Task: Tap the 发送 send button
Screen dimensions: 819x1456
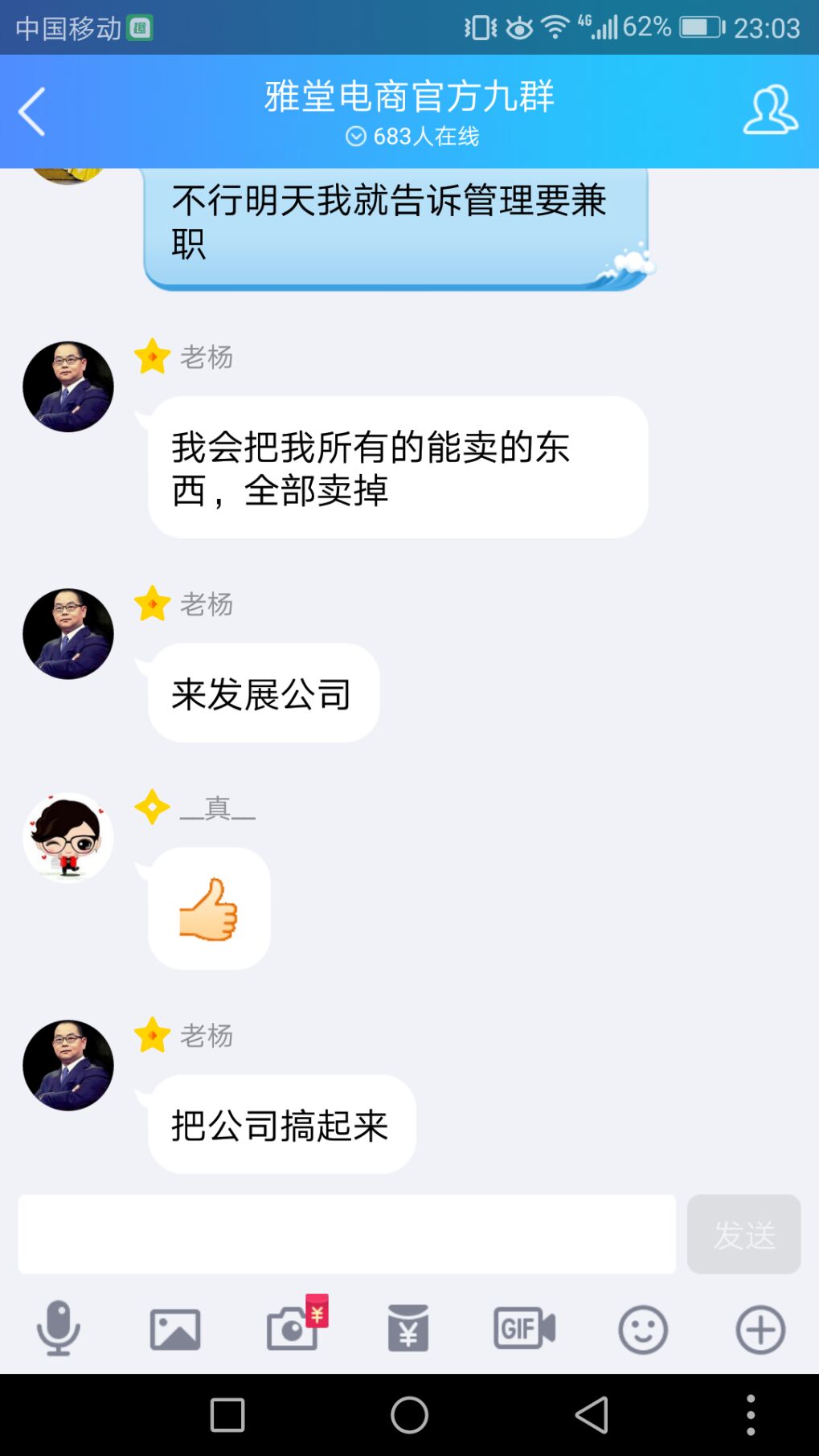Action: pos(743,1233)
